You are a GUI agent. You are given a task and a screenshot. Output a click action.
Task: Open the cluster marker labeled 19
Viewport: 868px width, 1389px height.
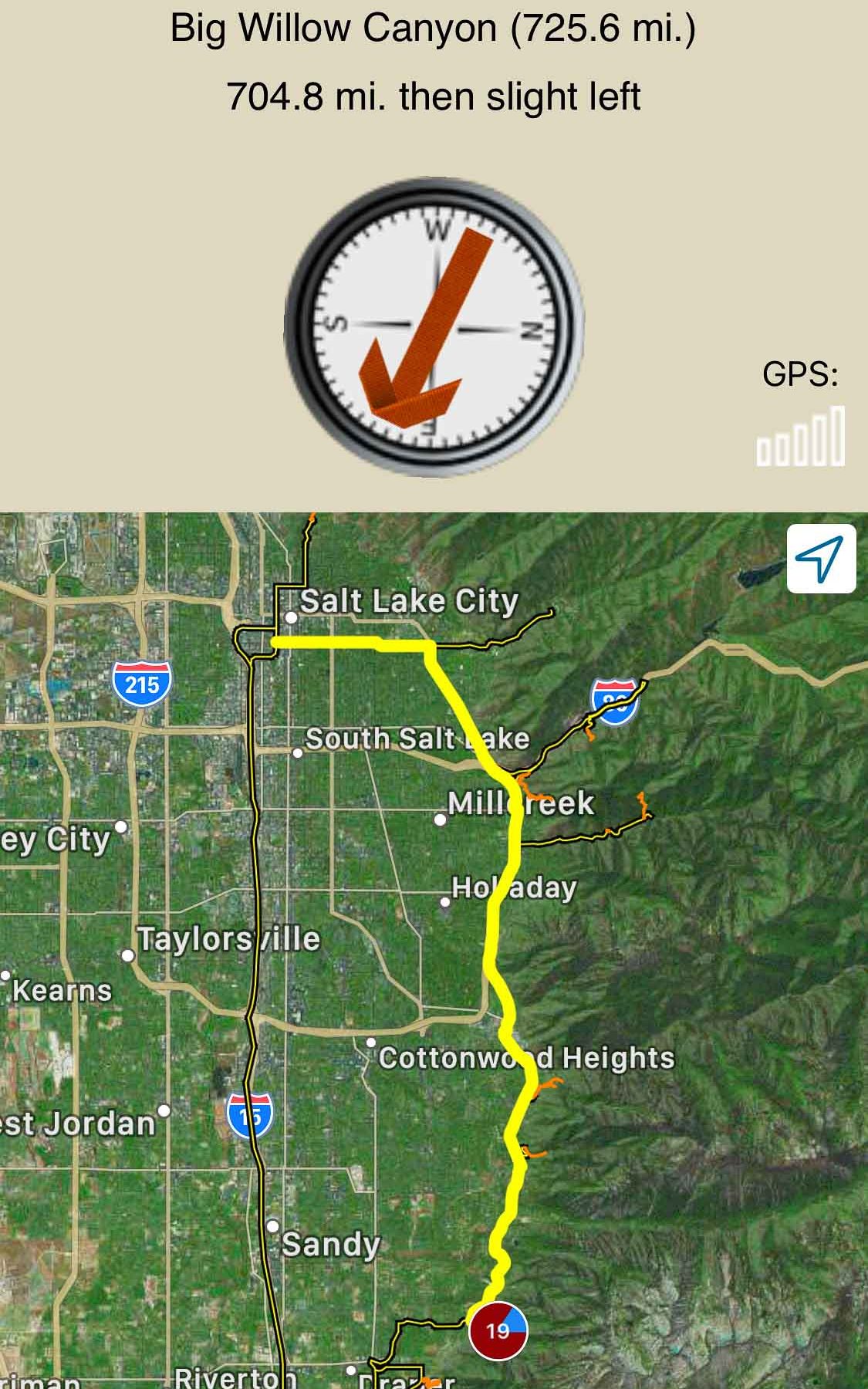(x=498, y=1330)
